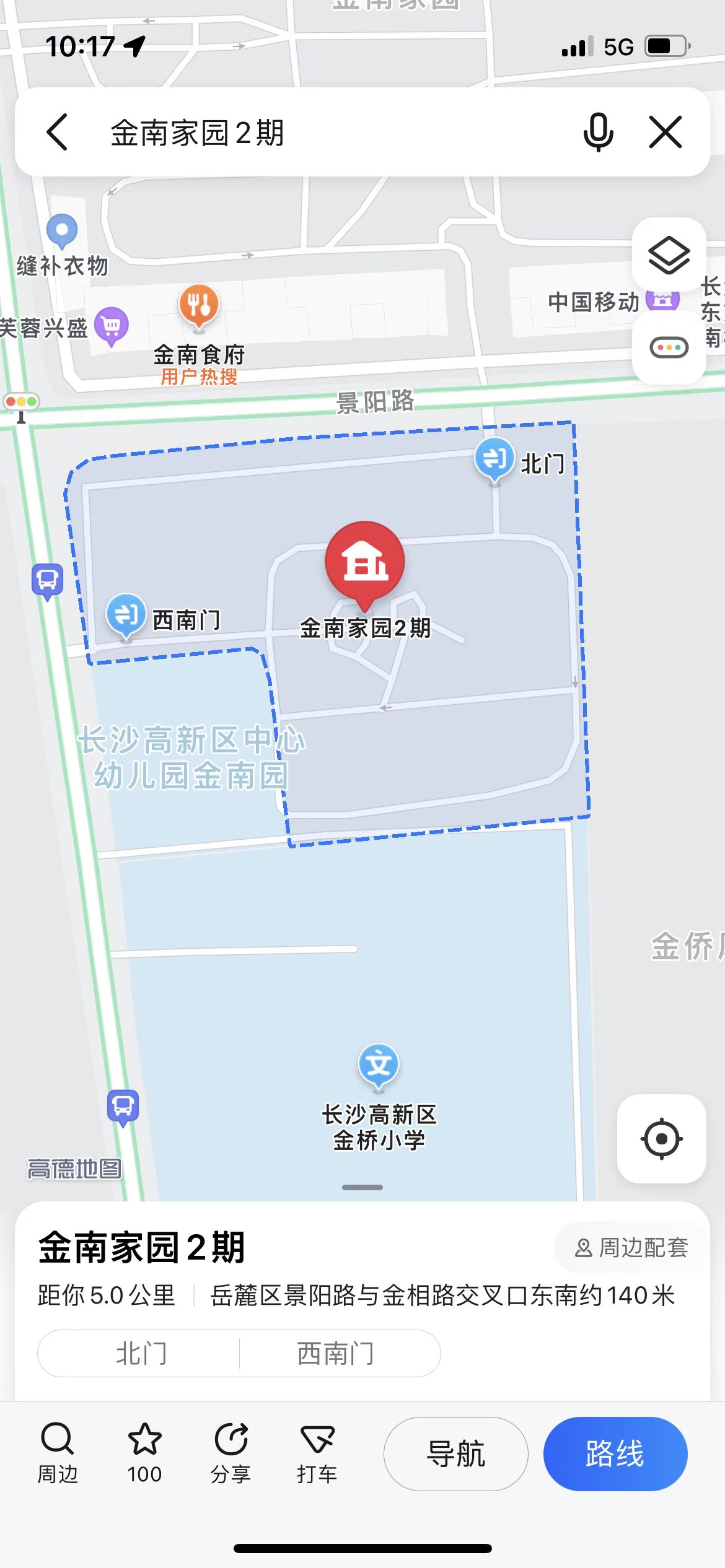Plan a route using the 路线 button
The height and width of the screenshot is (1568, 725).
coord(615,1453)
